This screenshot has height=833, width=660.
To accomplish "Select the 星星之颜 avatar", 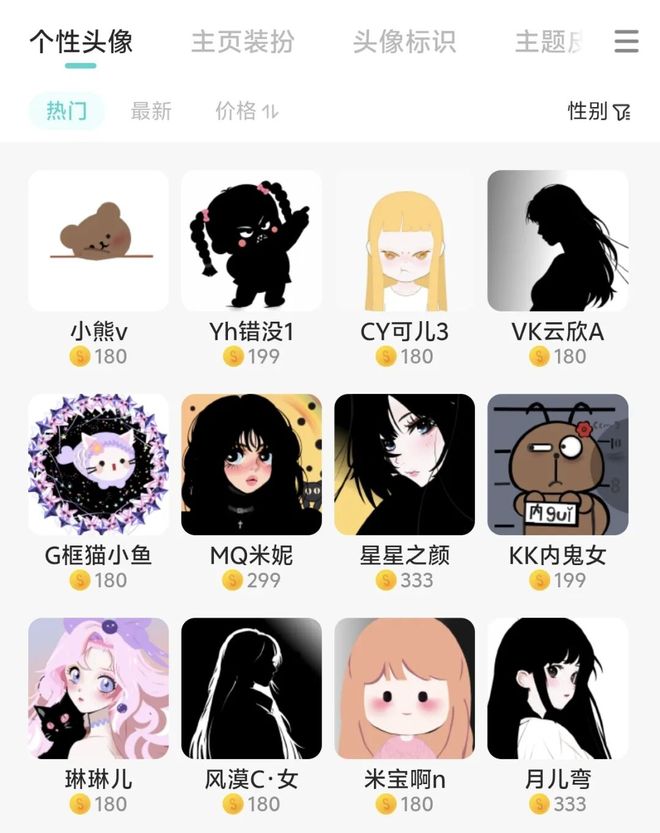I will point(404,464).
